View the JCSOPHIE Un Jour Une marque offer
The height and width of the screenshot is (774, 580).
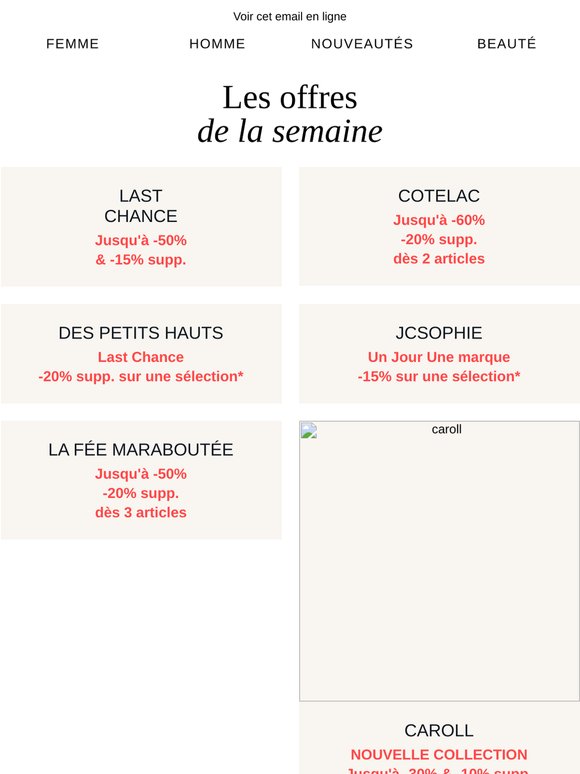tap(439, 353)
